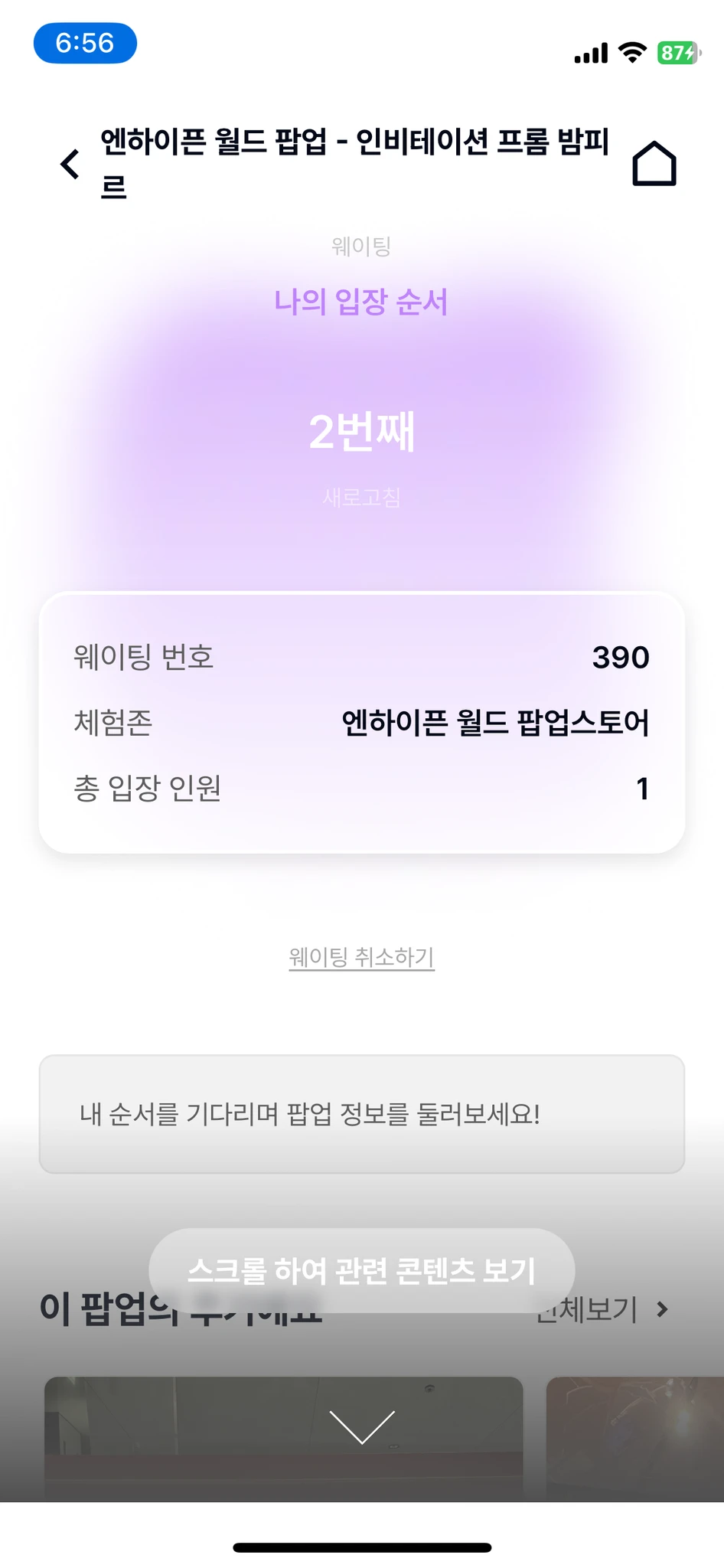Expand the 체험존 row showing 엔하이픈 월드 팝업스토어
The width and height of the screenshot is (724, 1568).
[x=362, y=724]
